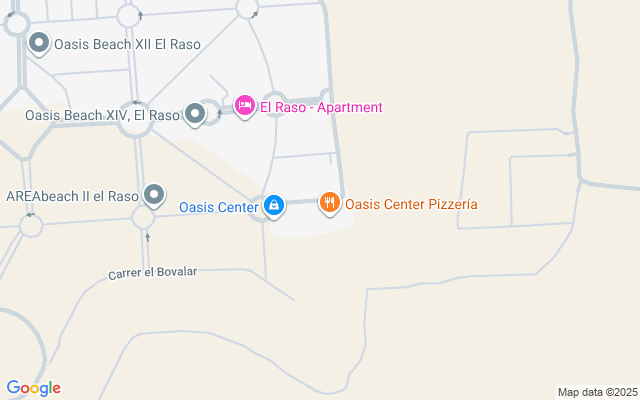The height and width of the screenshot is (400, 640).
Task: Tap the Oasis Beach XIV, El Raso marker
Action: [x=195, y=115]
